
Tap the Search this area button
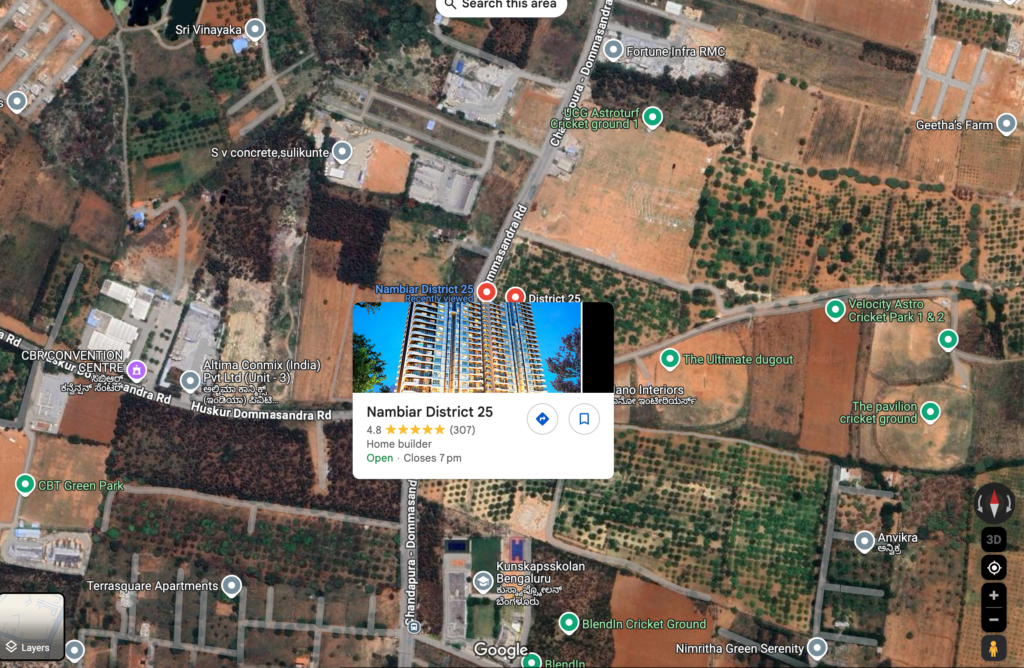coord(502,5)
